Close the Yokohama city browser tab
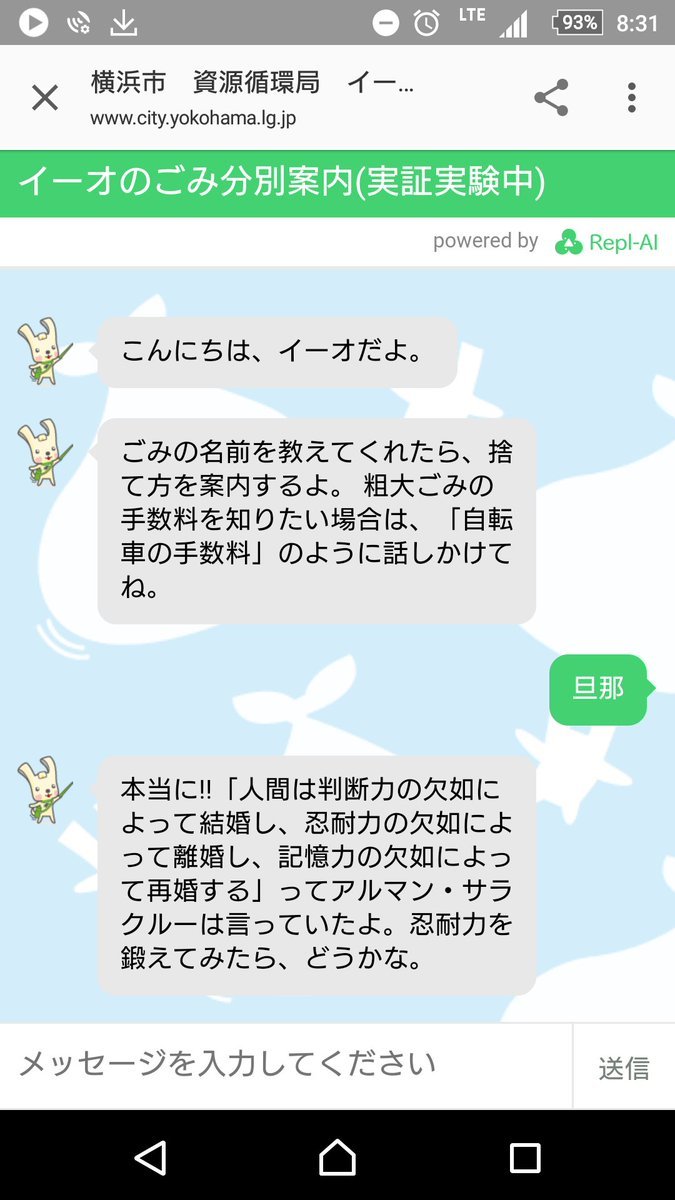The height and width of the screenshot is (1200, 675). click(x=45, y=97)
